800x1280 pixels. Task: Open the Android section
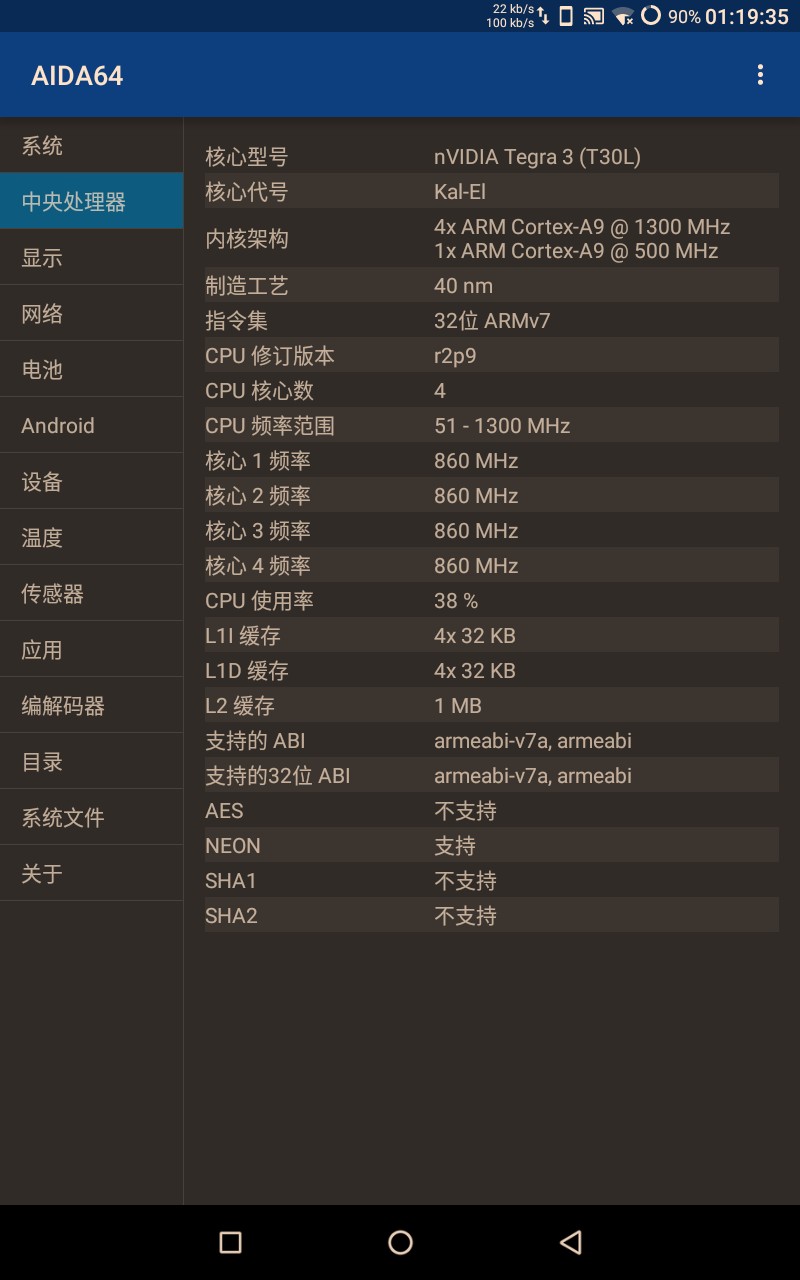[91, 426]
